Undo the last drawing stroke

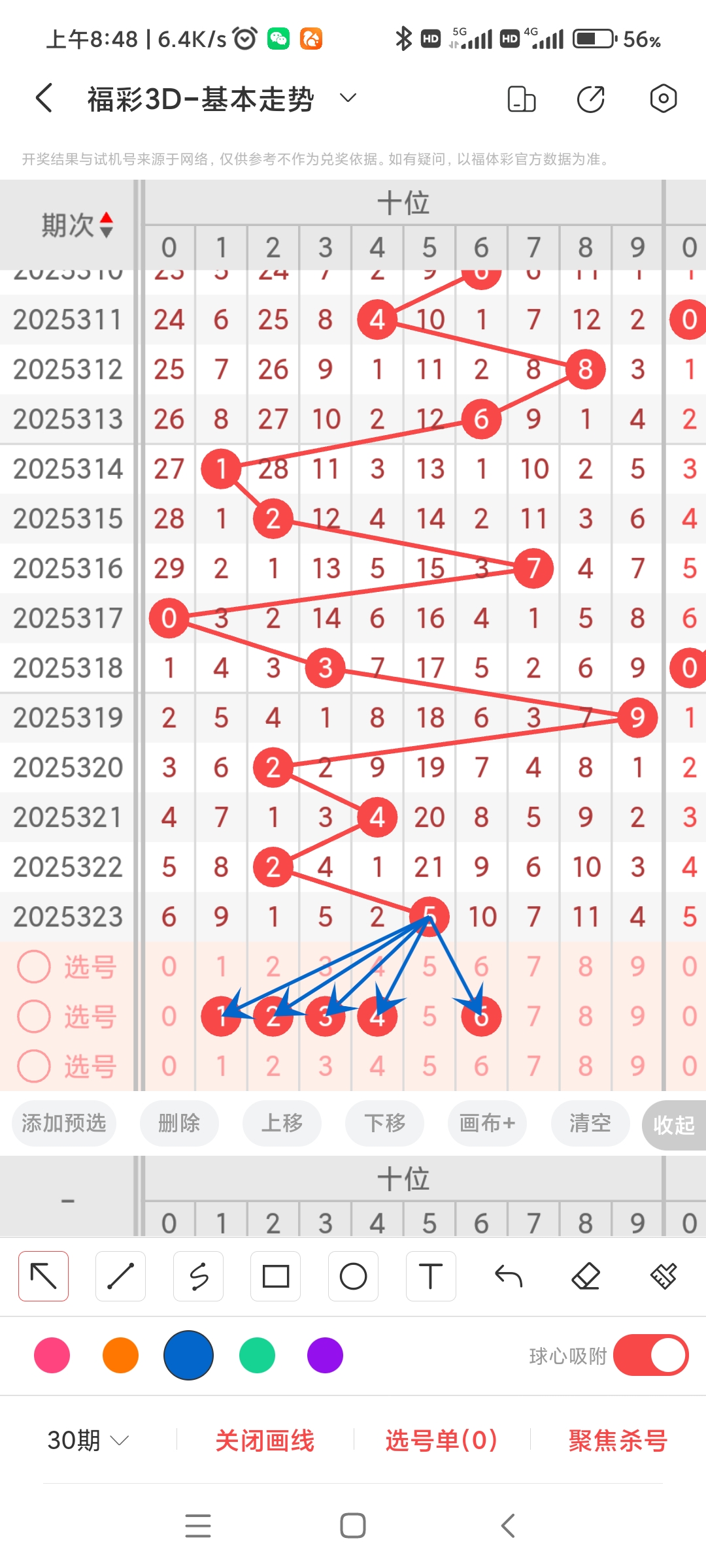click(x=508, y=1275)
